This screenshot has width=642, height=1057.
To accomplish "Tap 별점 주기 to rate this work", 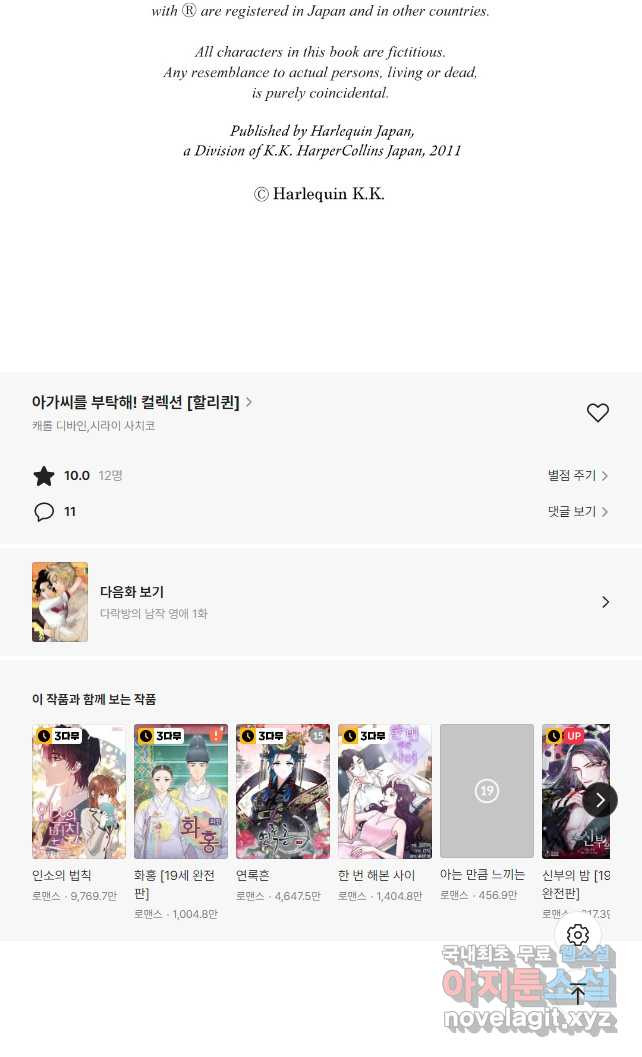I will click(577, 476).
